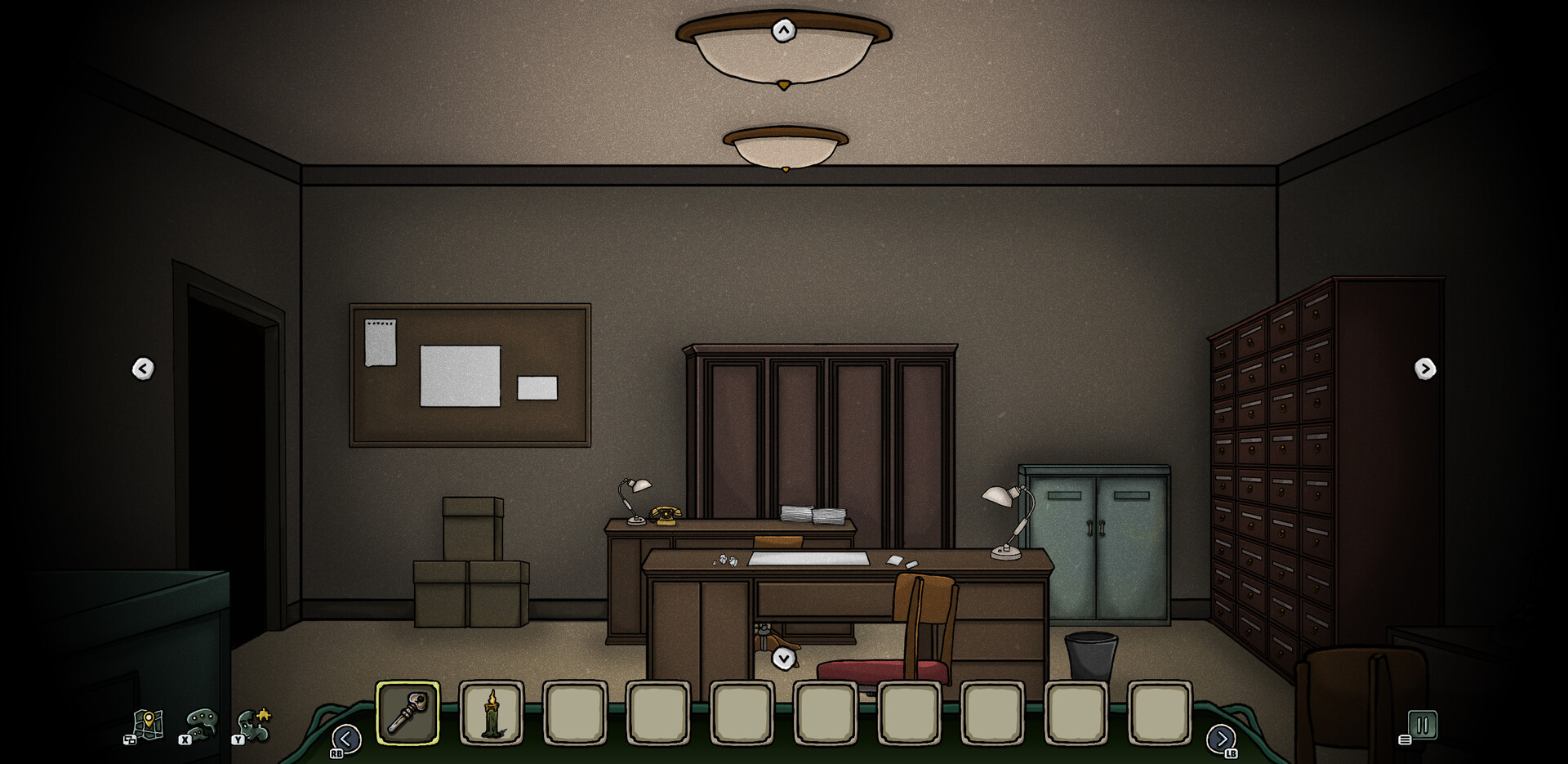
Task: Open the map
Action: click(148, 725)
